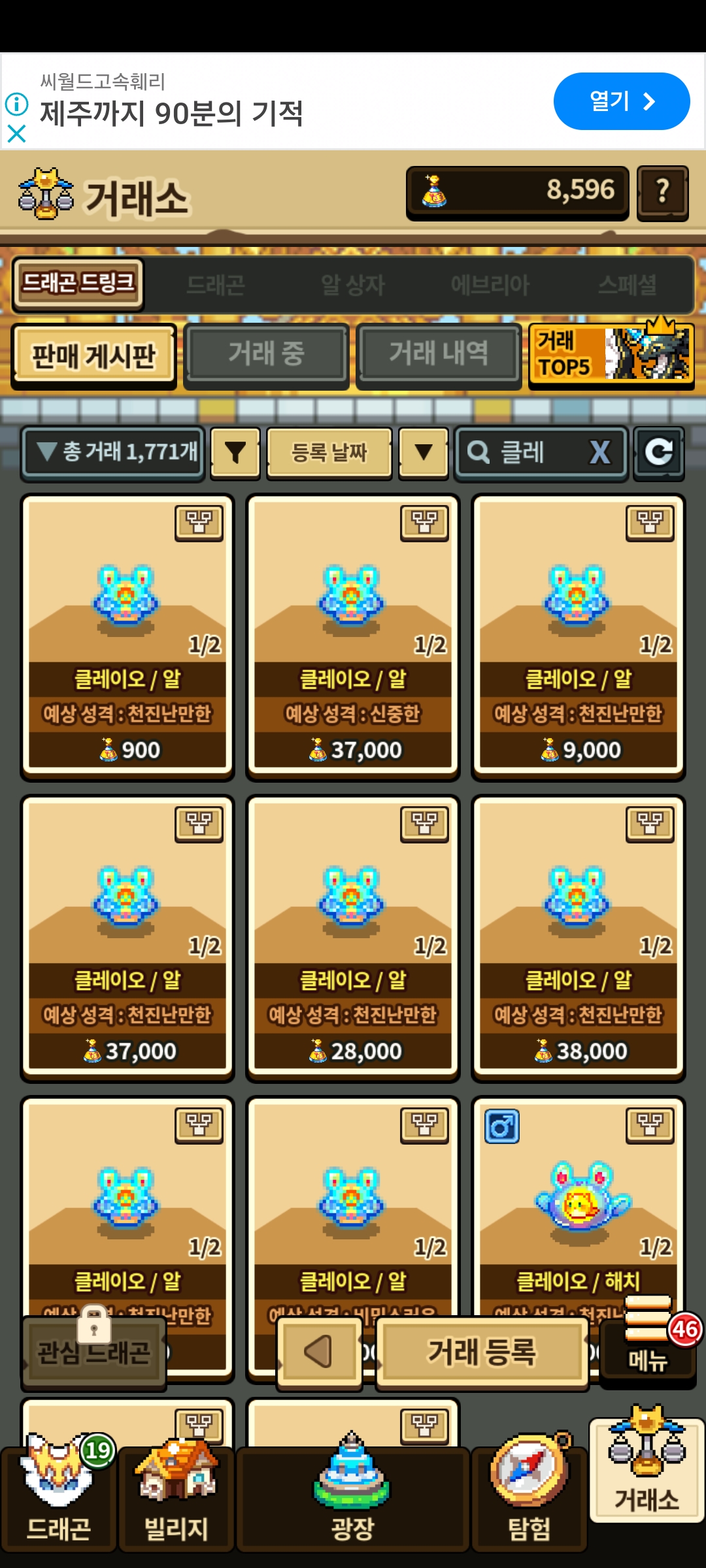The image size is (706, 1568).
Task: Switch to the 드래곤 category tab
Action: pyautogui.click(x=216, y=285)
